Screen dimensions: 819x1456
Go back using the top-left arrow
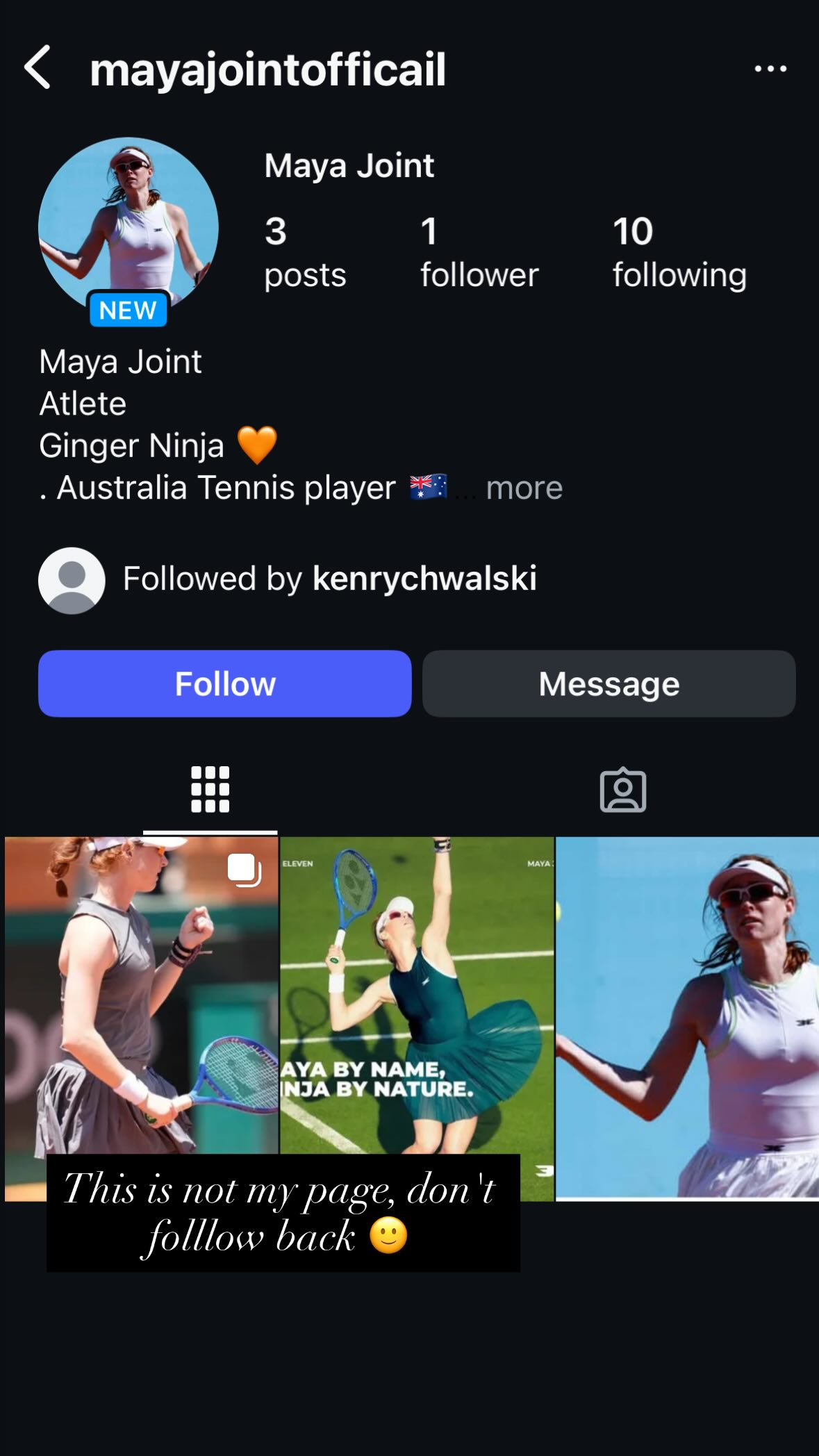[x=38, y=67]
